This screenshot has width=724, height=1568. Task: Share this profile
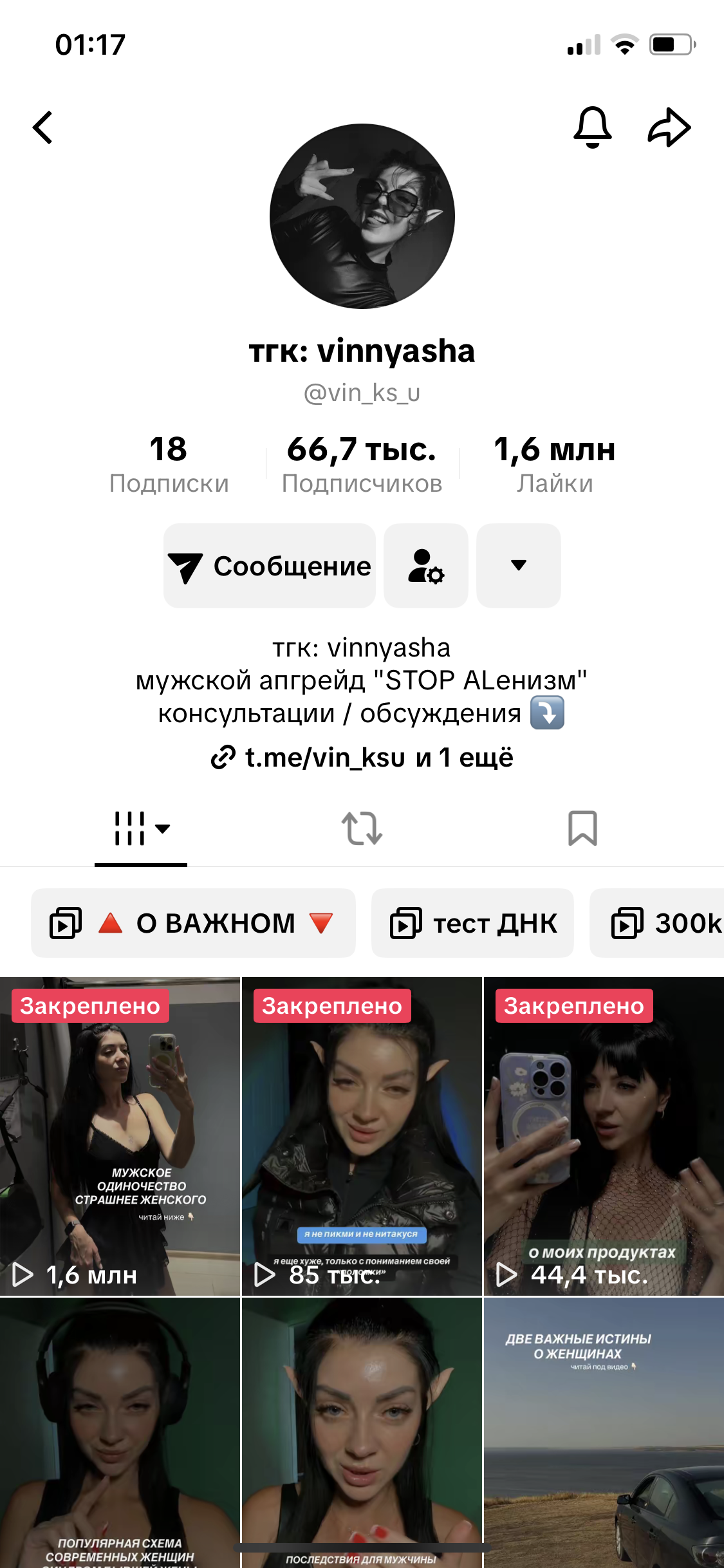669,127
